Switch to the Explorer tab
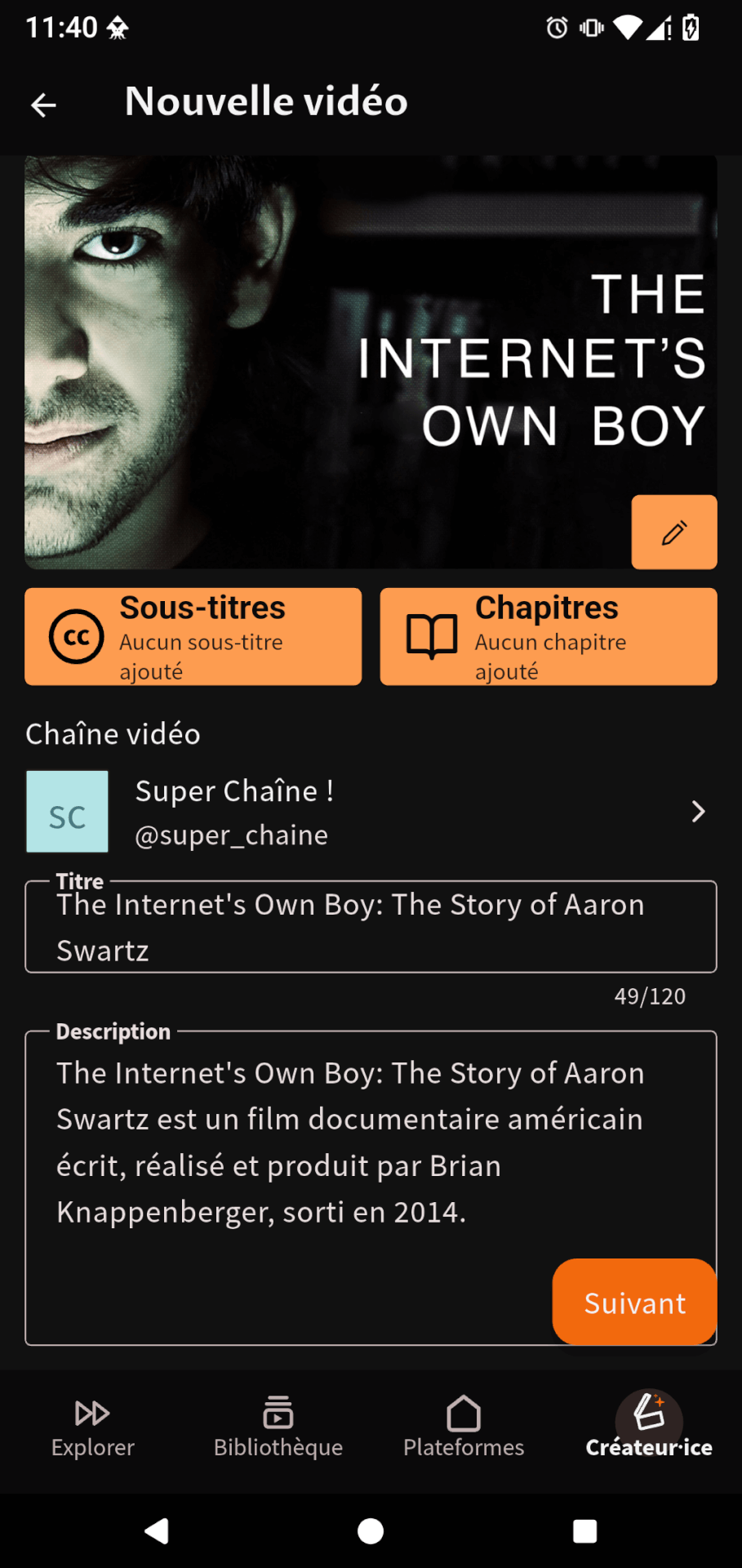The height and width of the screenshot is (1568, 742). (92, 1427)
